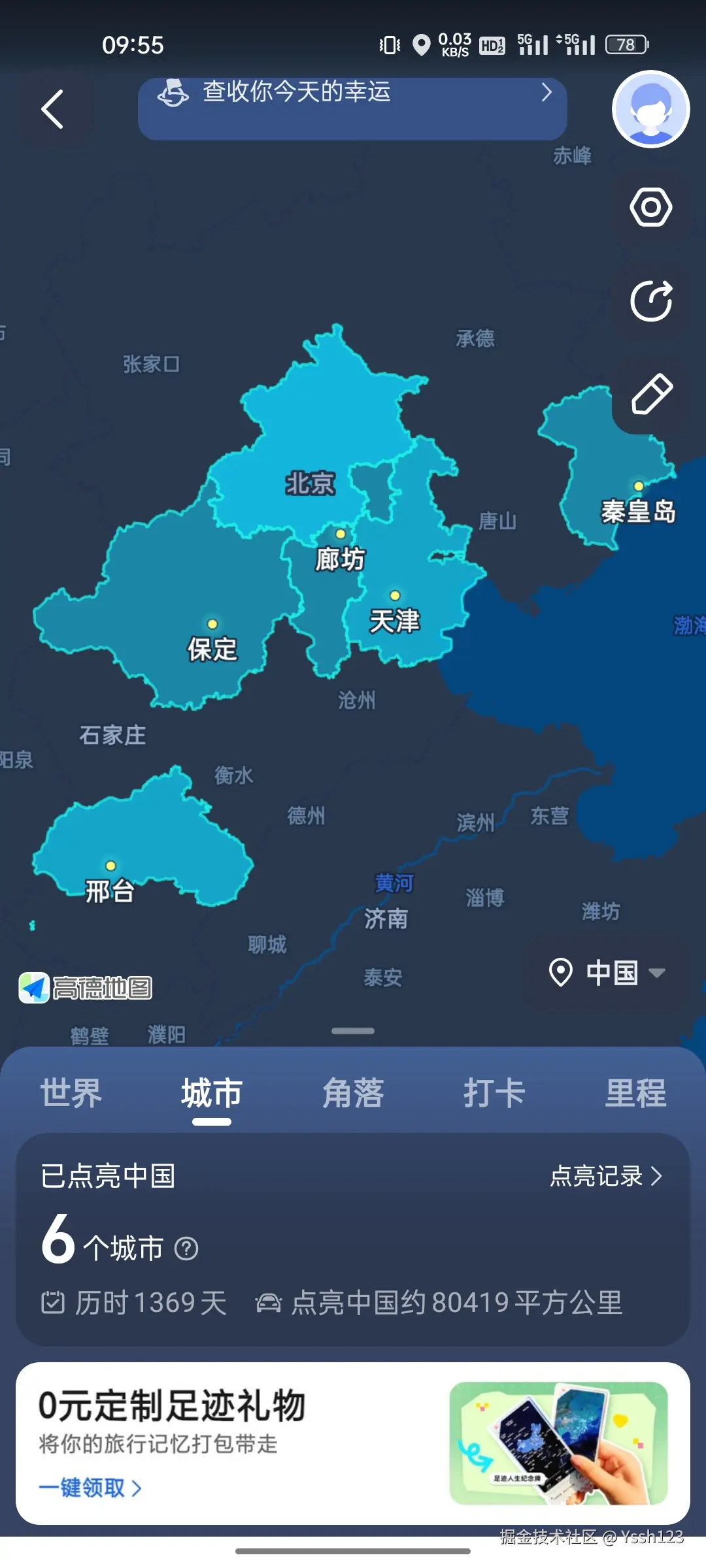Open the profile avatar at top right
Image resolution: width=706 pixels, height=1568 pixels.
pos(650,108)
